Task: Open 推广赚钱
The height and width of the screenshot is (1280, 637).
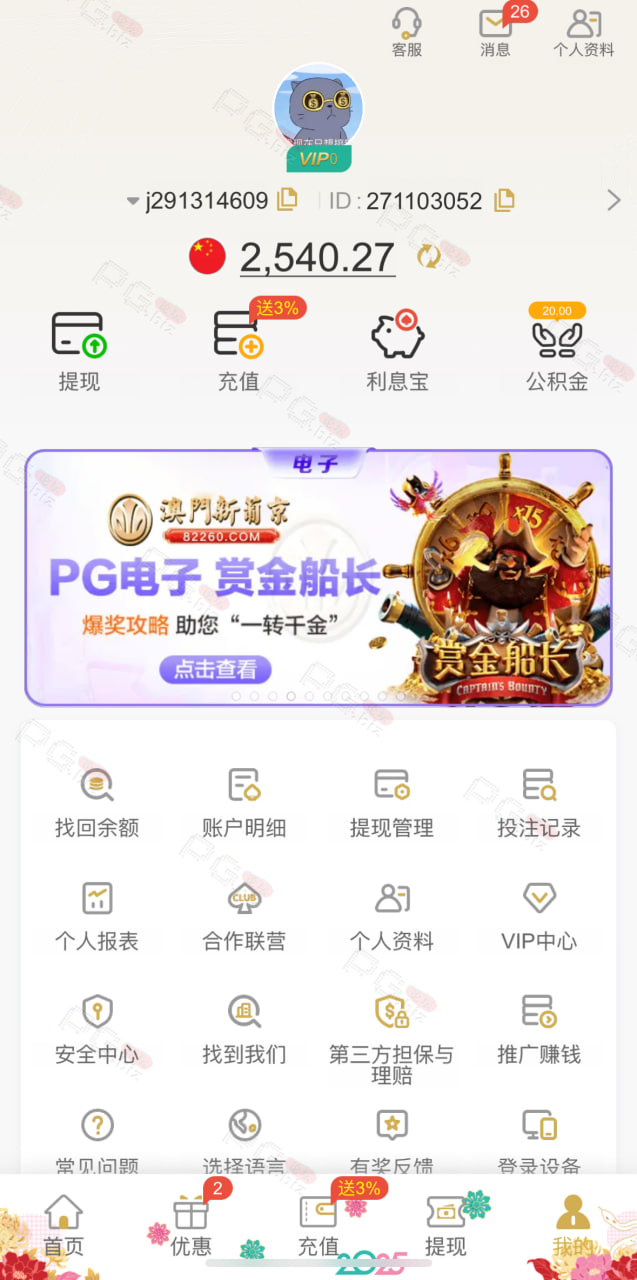Action: point(539,1029)
